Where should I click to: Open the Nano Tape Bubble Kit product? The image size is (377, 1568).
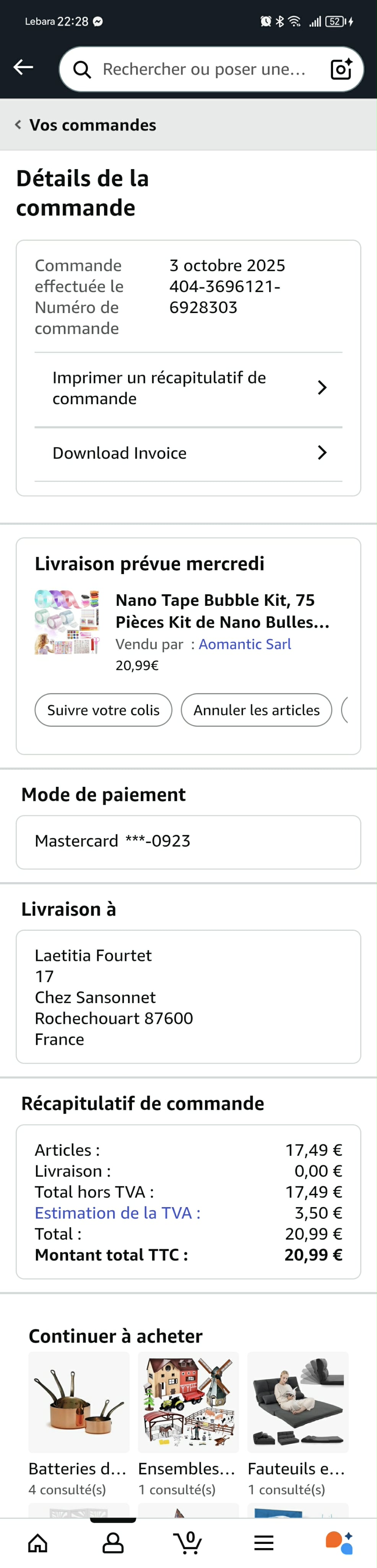click(x=222, y=610)
